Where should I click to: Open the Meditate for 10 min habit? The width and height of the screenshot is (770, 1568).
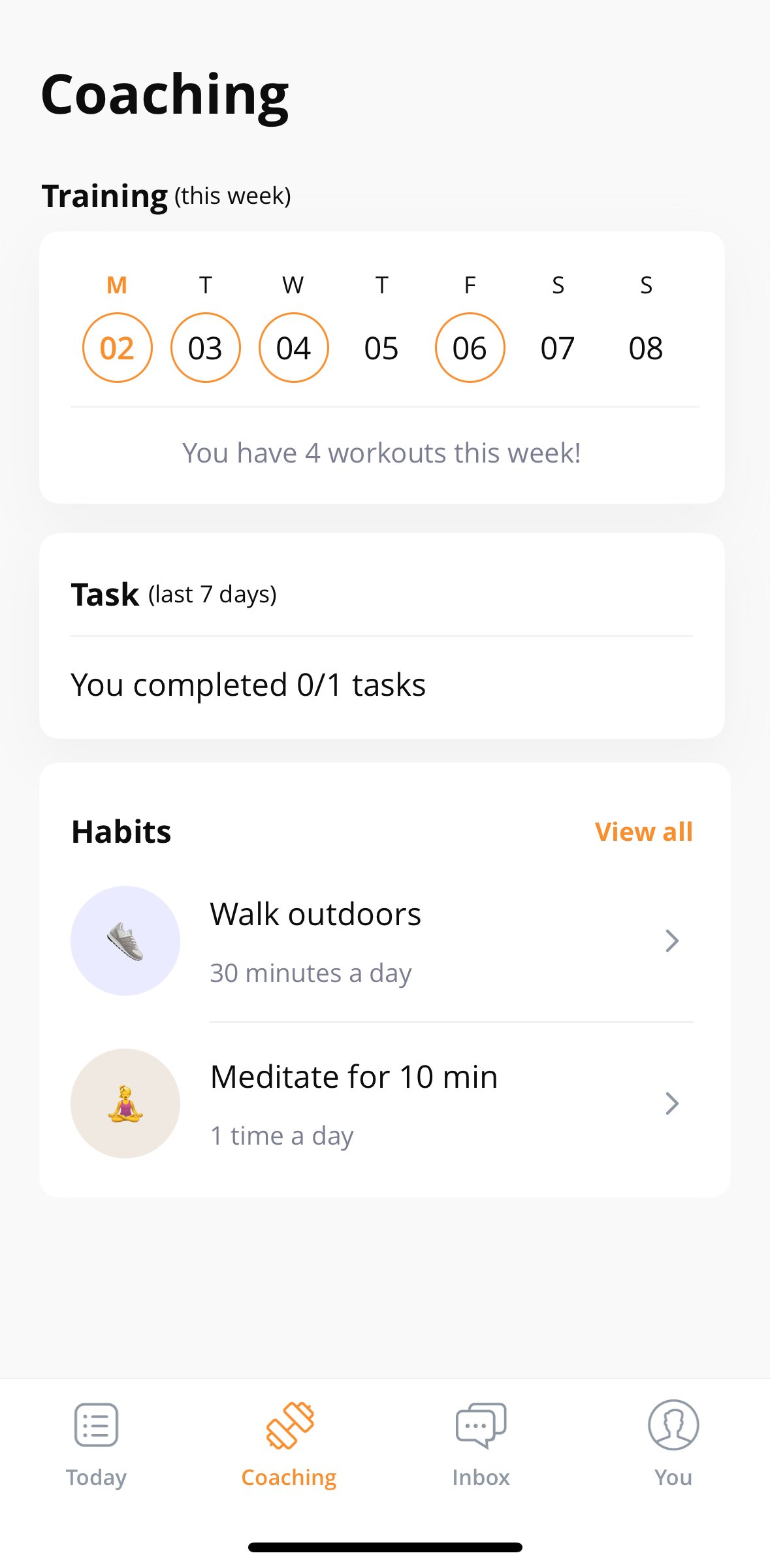pyautogui.click(x=382, y=1103)
